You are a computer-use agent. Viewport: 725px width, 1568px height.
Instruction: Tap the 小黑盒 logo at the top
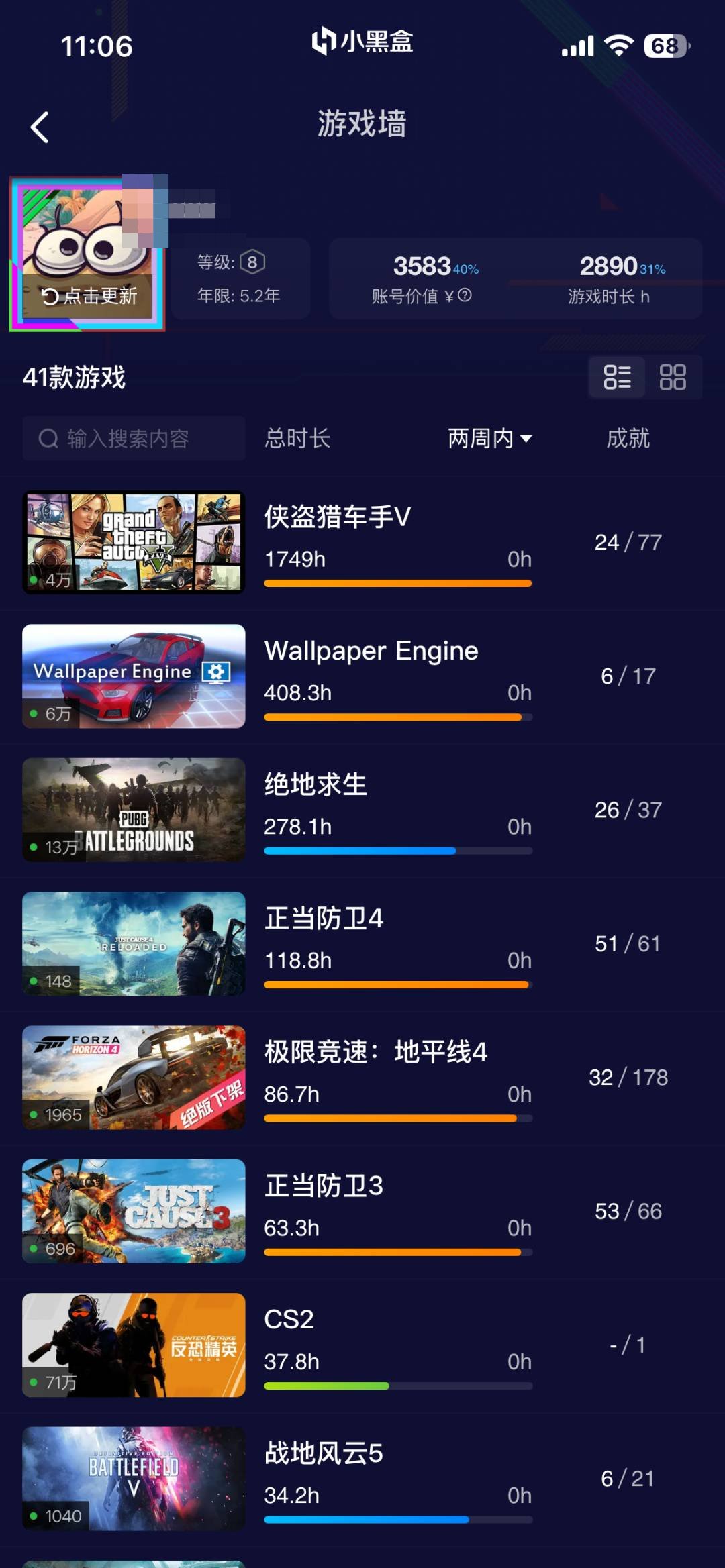tap(361, 42)
